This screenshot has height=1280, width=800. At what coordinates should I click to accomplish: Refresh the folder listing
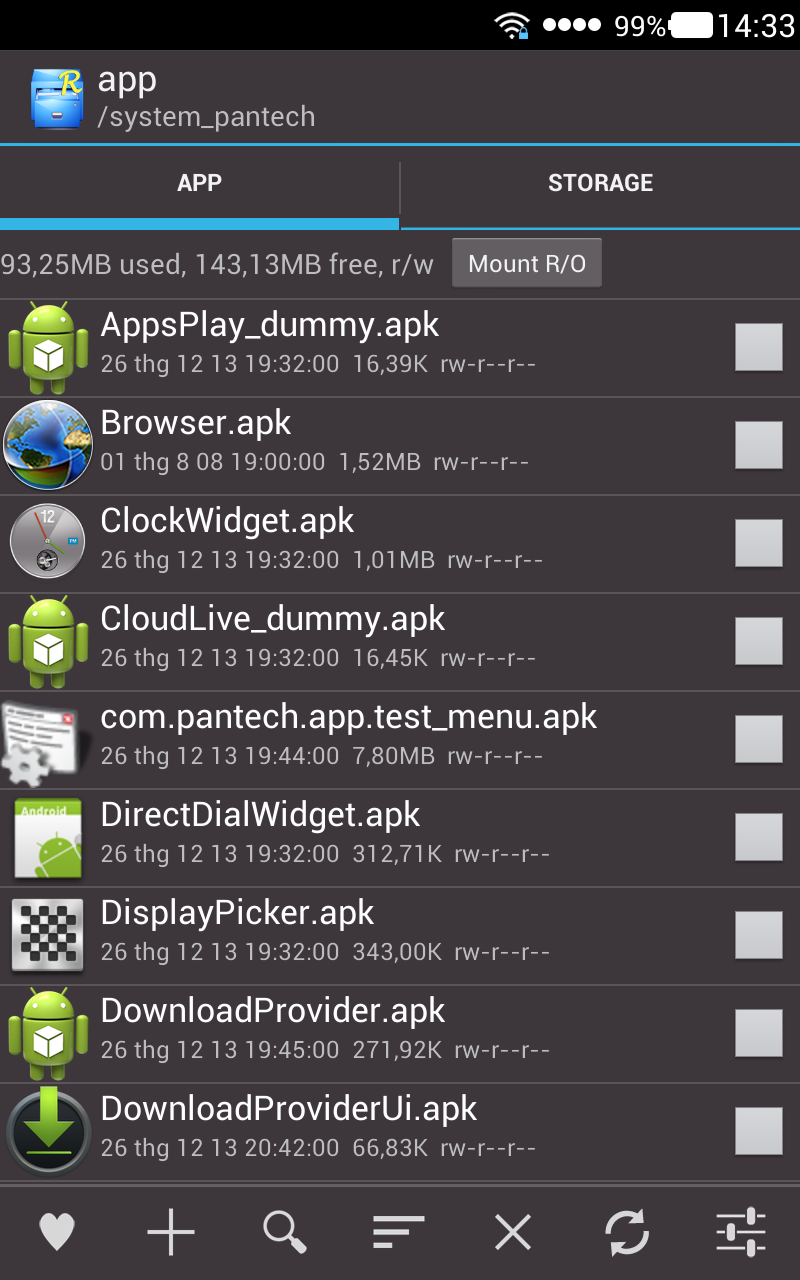coord(627,1231)
